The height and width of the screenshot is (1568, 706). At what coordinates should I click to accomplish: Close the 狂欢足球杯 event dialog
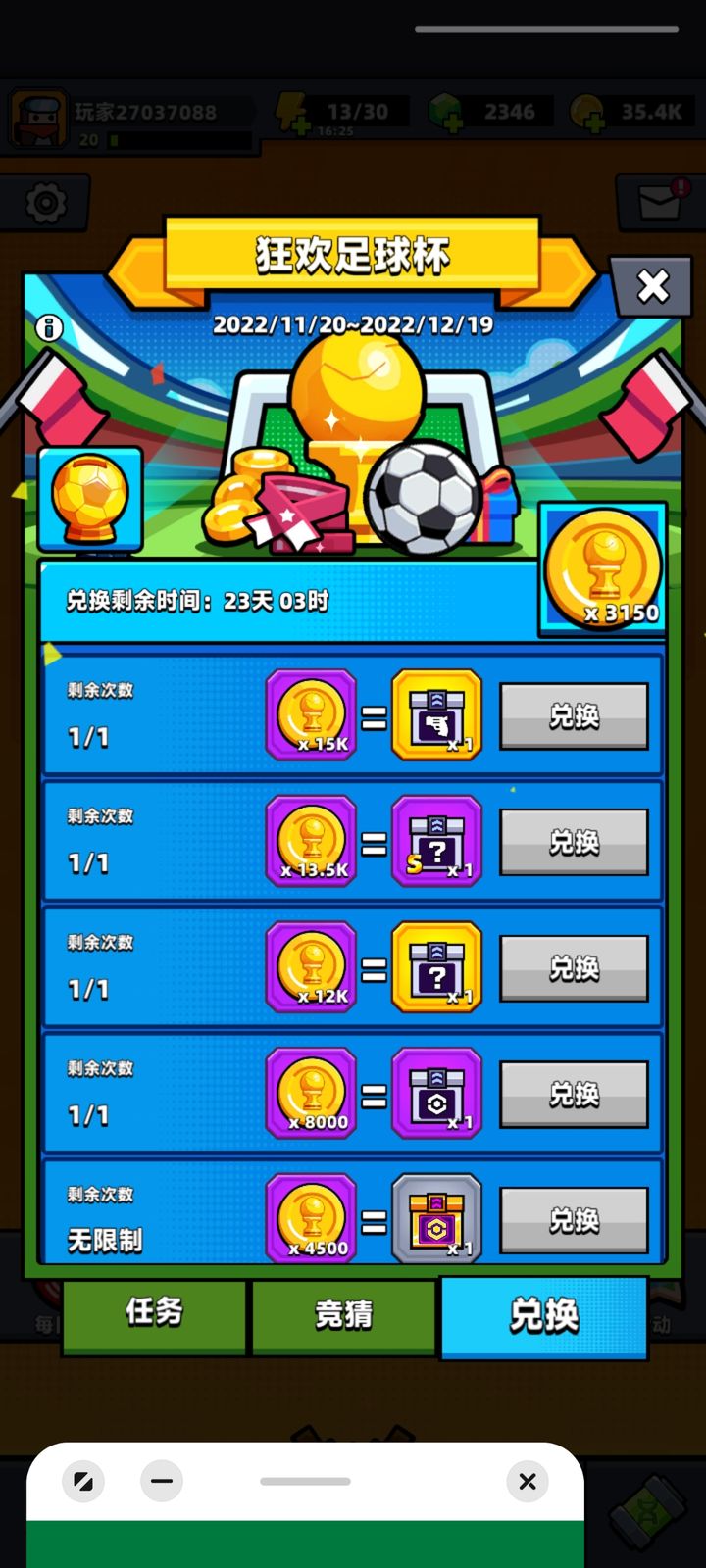click(x=652, y=286)
